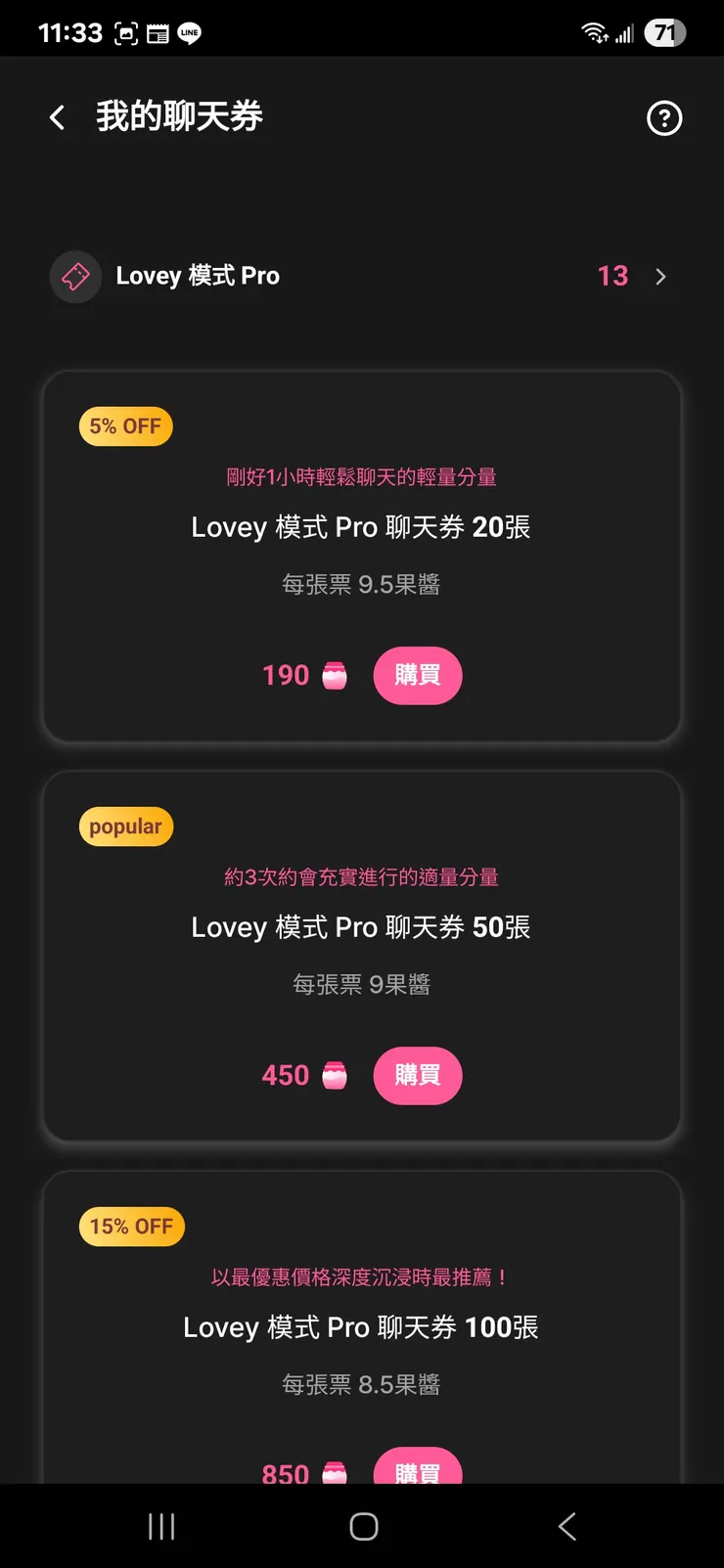The image size is (724, 1568).
Task: Go back using the top-left arrow
Action: click(57, 116)
